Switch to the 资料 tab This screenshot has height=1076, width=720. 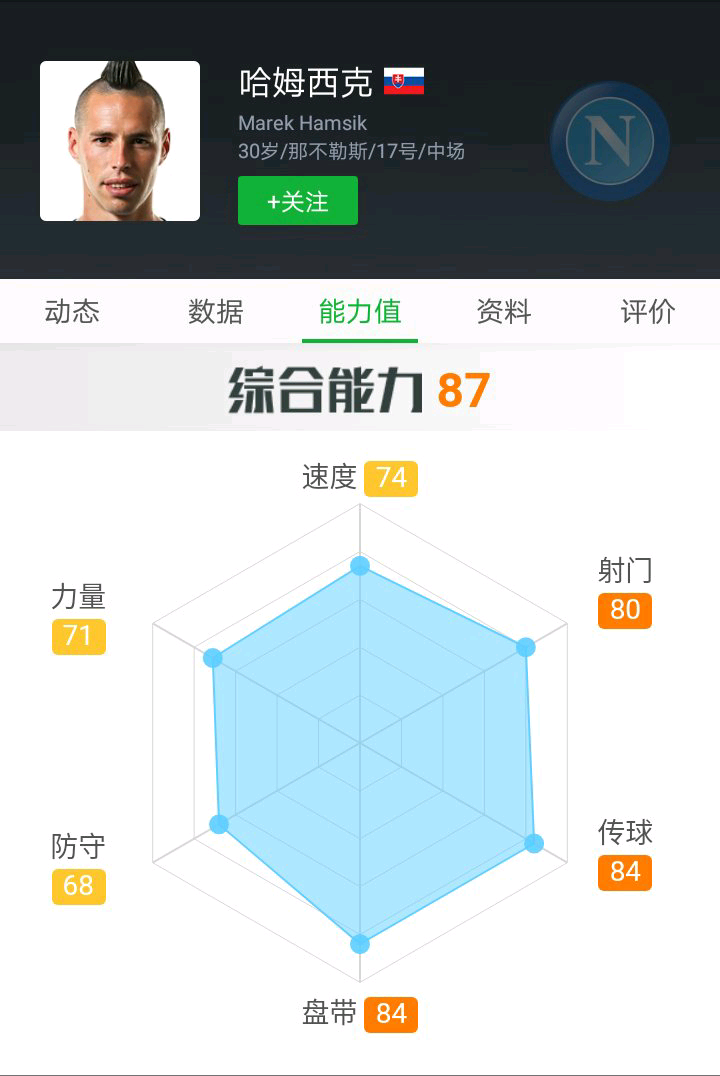(503, 312)
